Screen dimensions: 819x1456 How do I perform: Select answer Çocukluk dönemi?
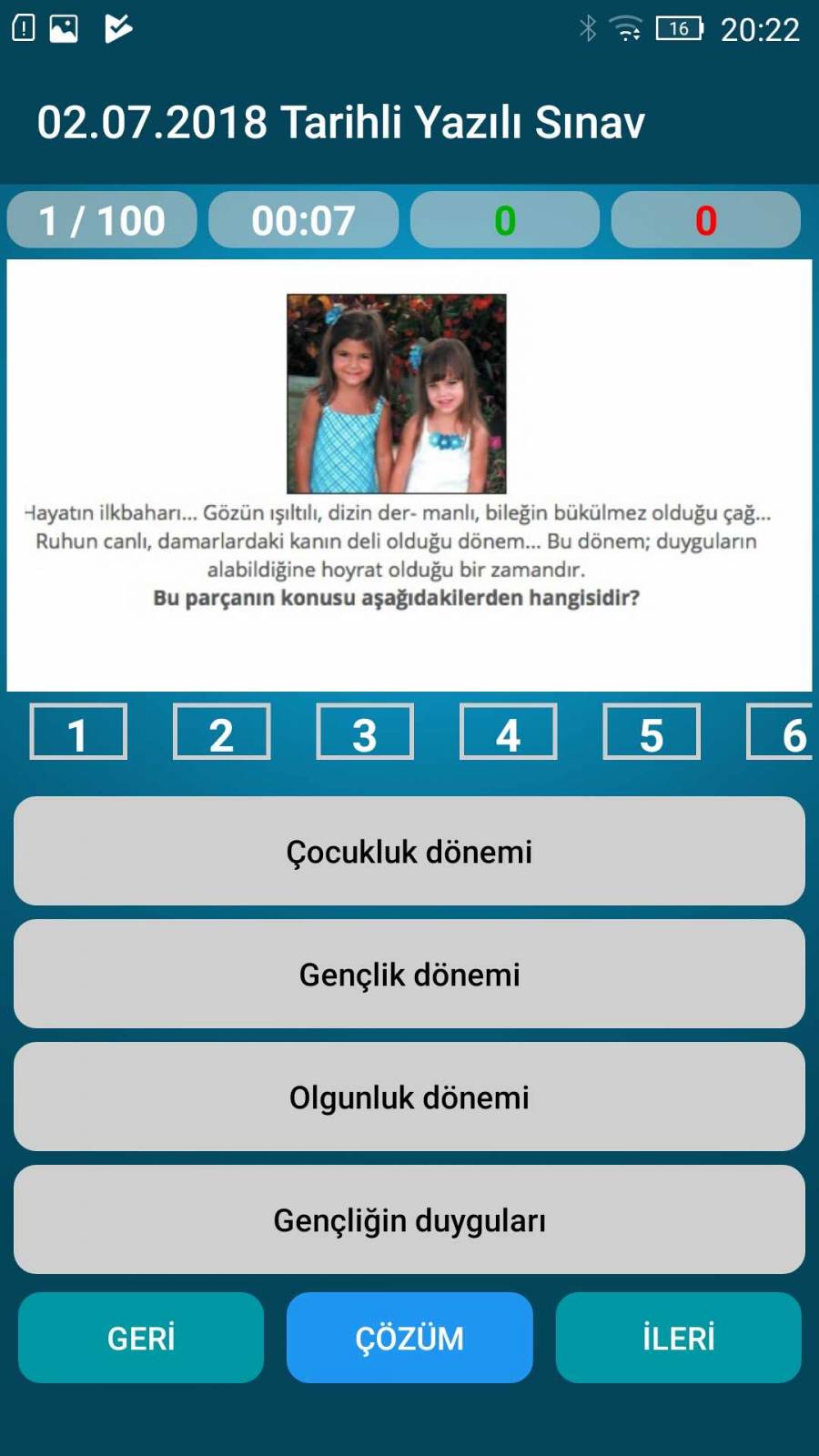click(409, 851)
